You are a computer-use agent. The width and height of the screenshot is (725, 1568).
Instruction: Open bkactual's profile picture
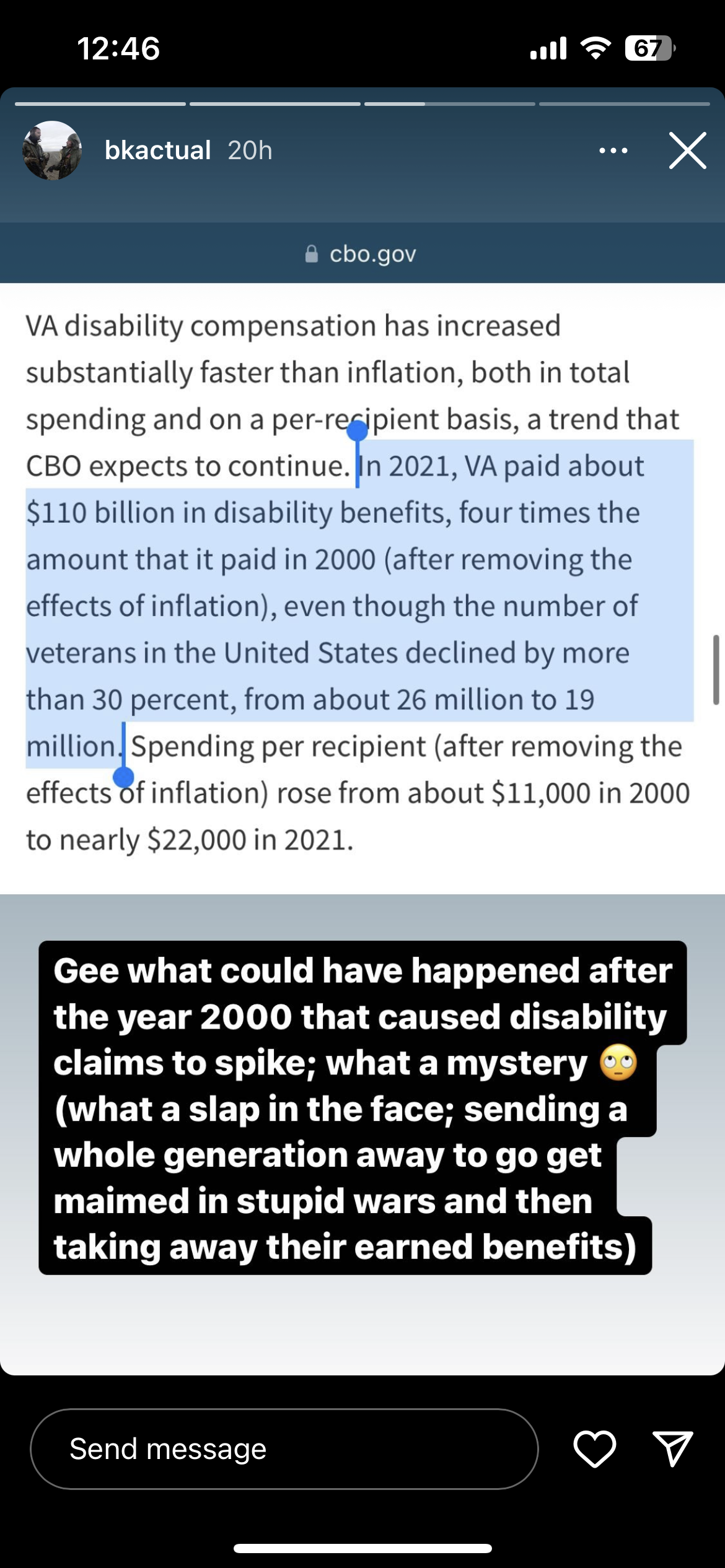(52, 150)
